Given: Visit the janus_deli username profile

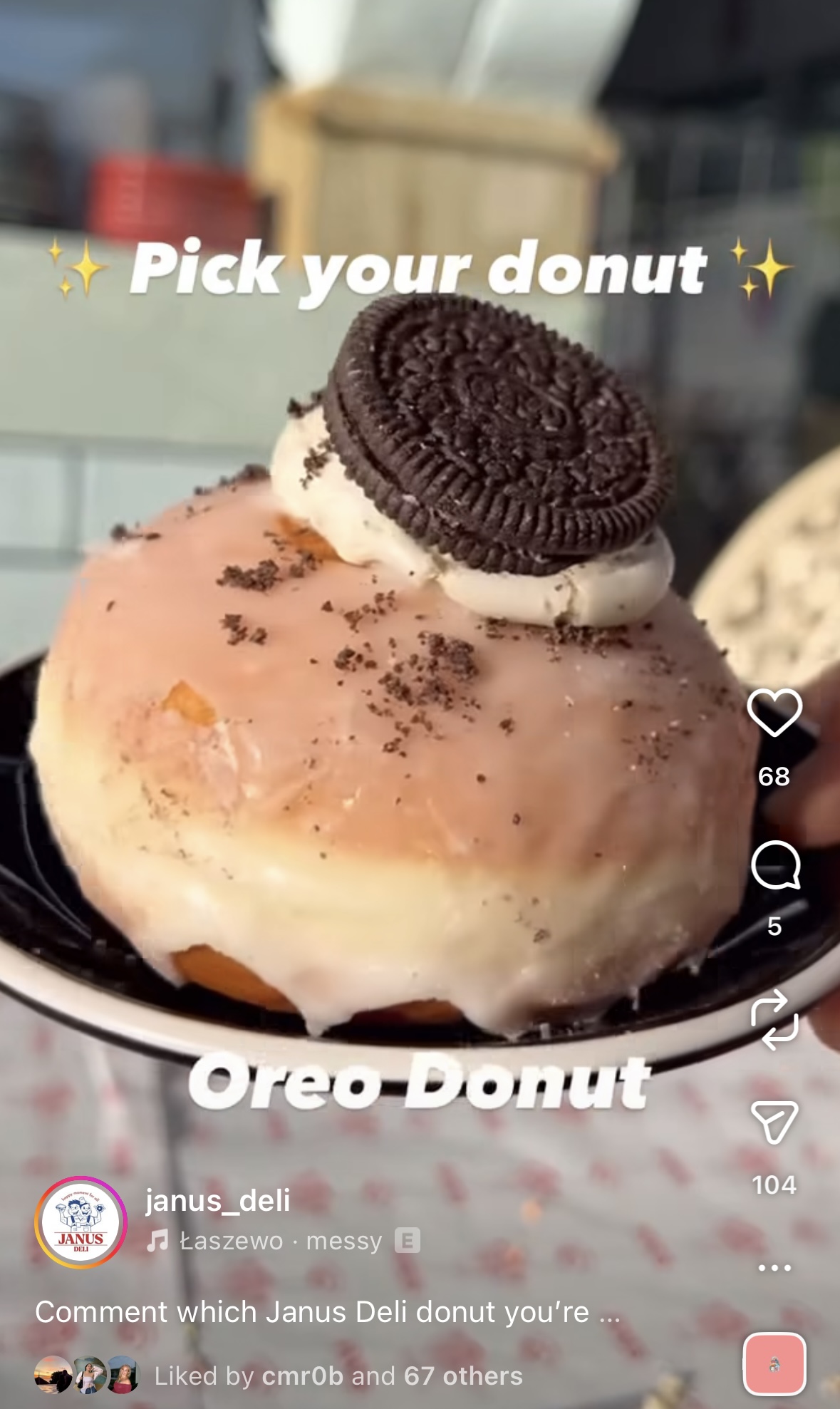Looking at the screenshot, I should [x=217, y=1200].
